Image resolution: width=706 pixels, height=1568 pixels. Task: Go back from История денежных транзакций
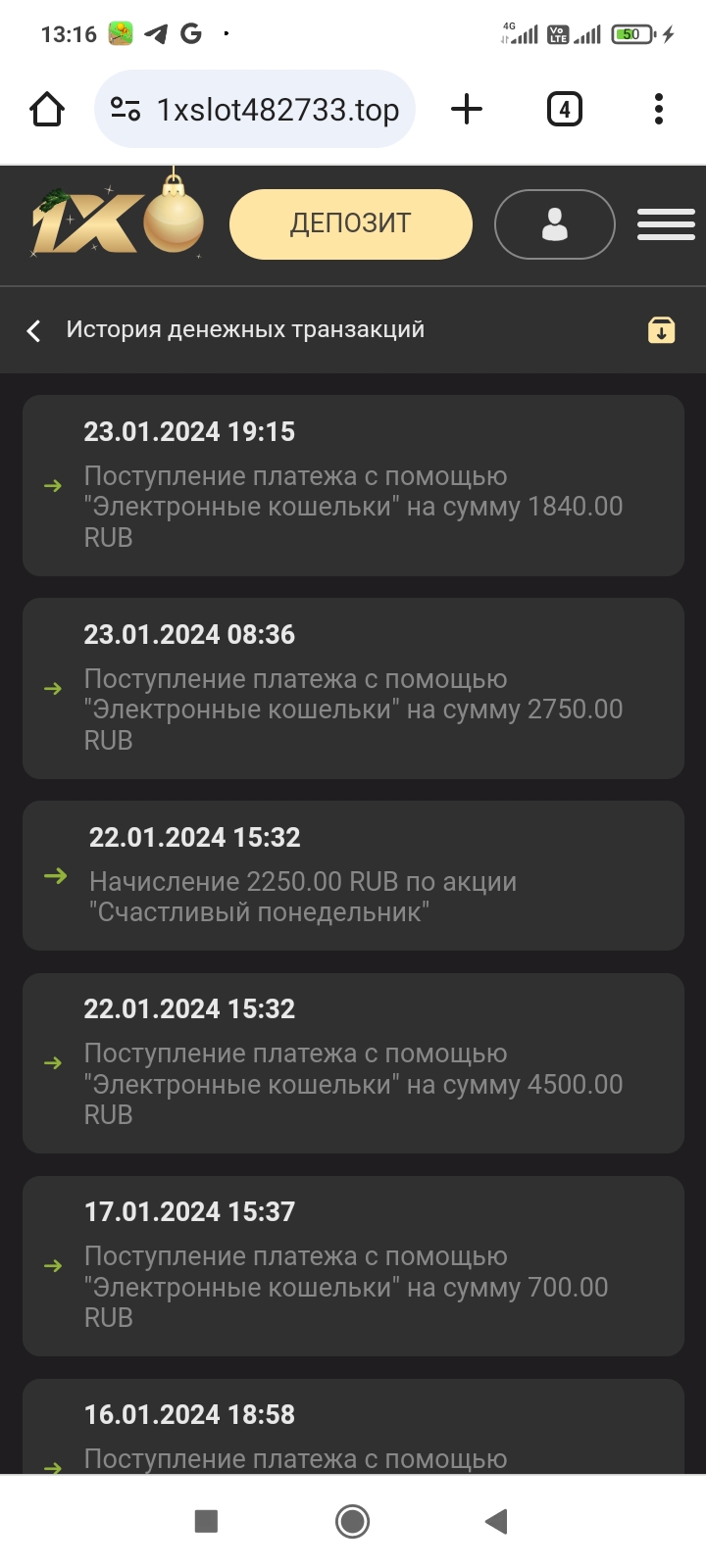pyautogui.click(x=34, y=330)
